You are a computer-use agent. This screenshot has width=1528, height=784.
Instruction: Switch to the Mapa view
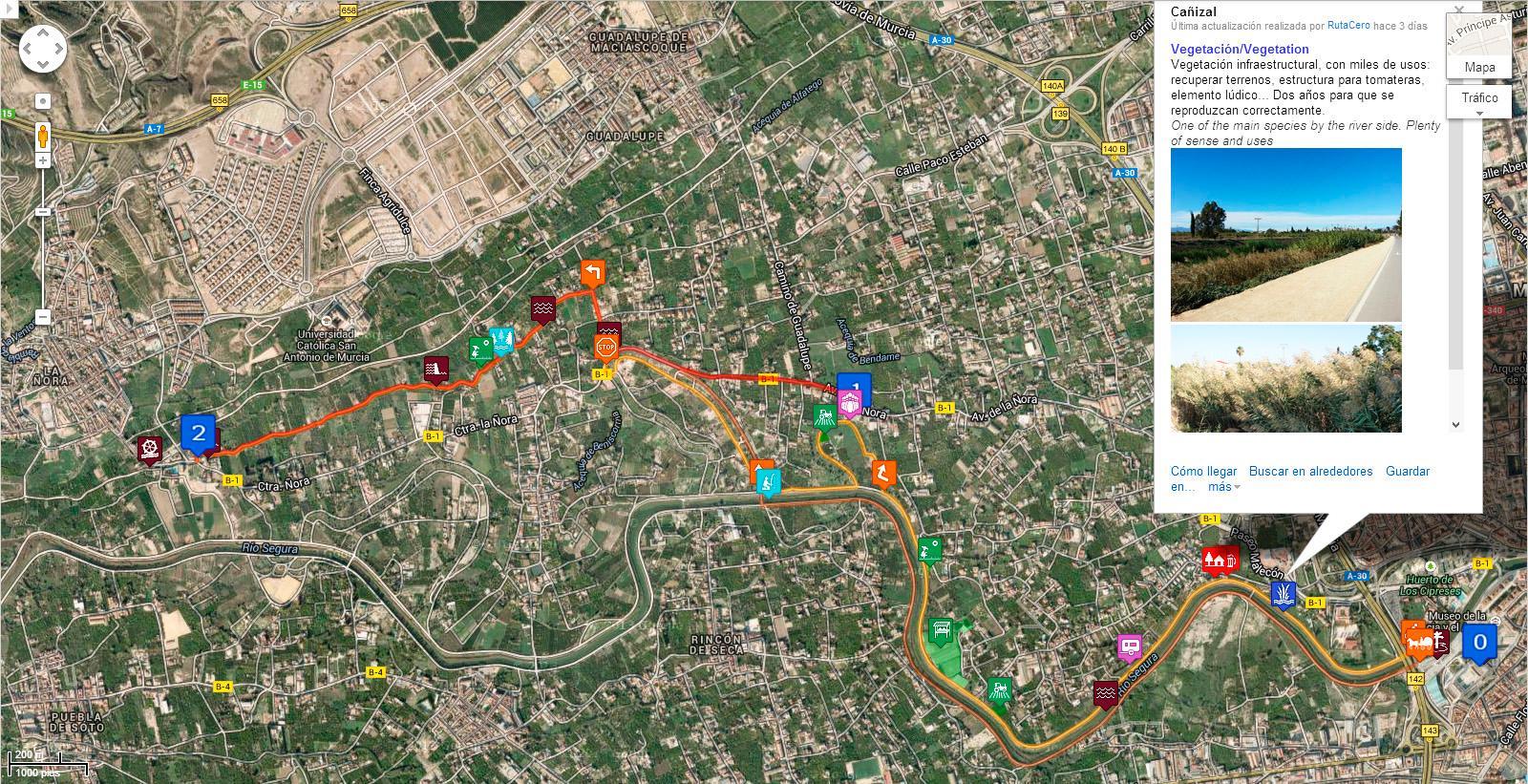click(x=1479, y=67)
